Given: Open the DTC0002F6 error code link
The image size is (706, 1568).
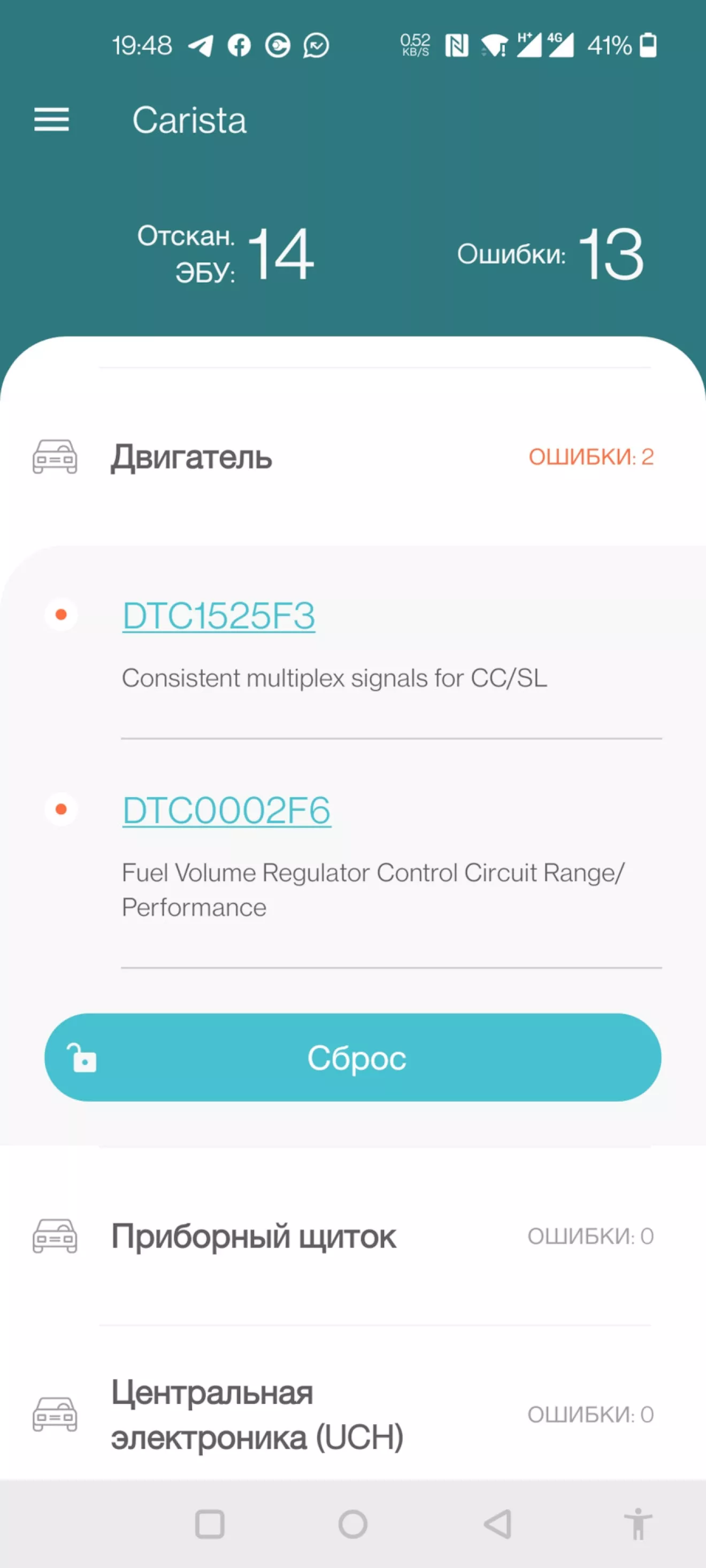Looking at the screenshot, I should (227, 810).
